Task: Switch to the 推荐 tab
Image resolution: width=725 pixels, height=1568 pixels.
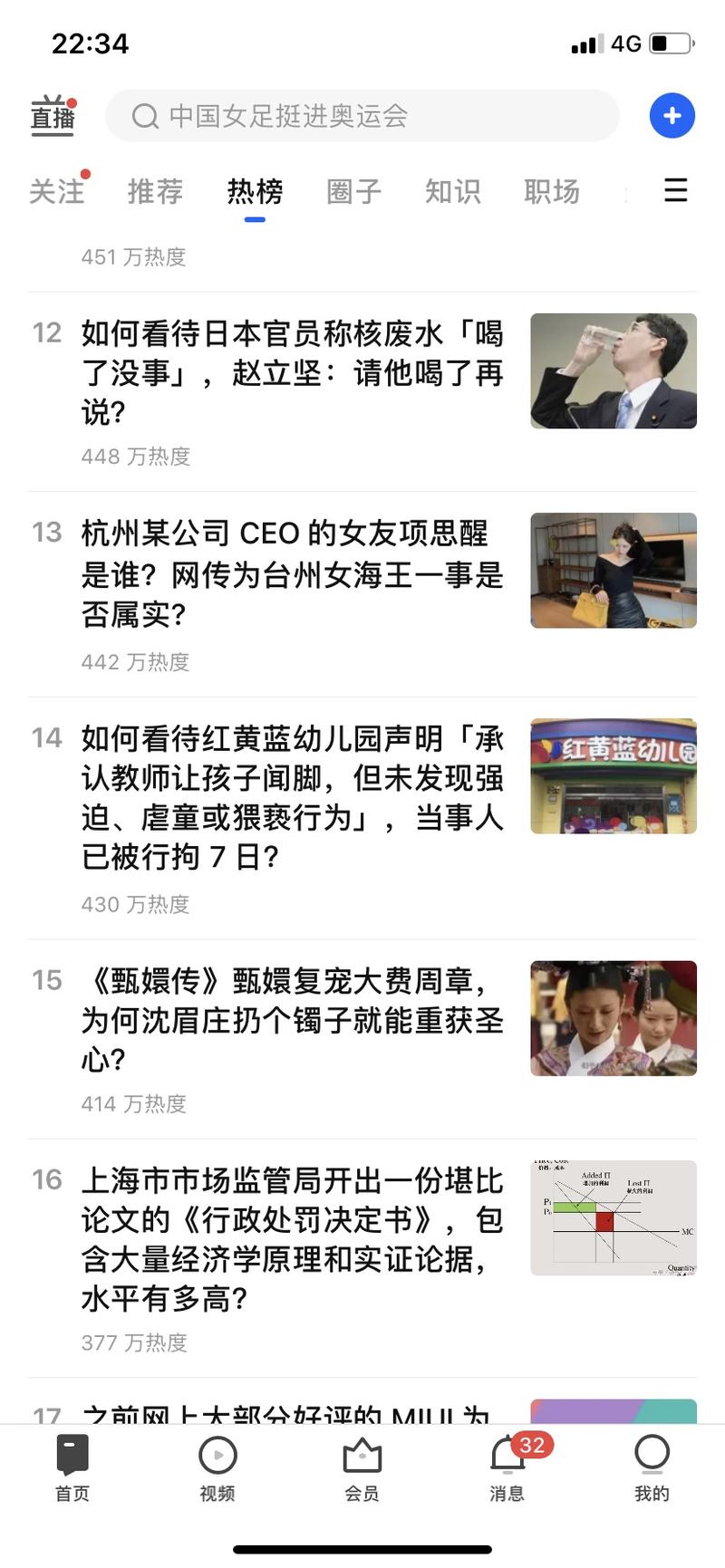Action: [x=155, y=191]
